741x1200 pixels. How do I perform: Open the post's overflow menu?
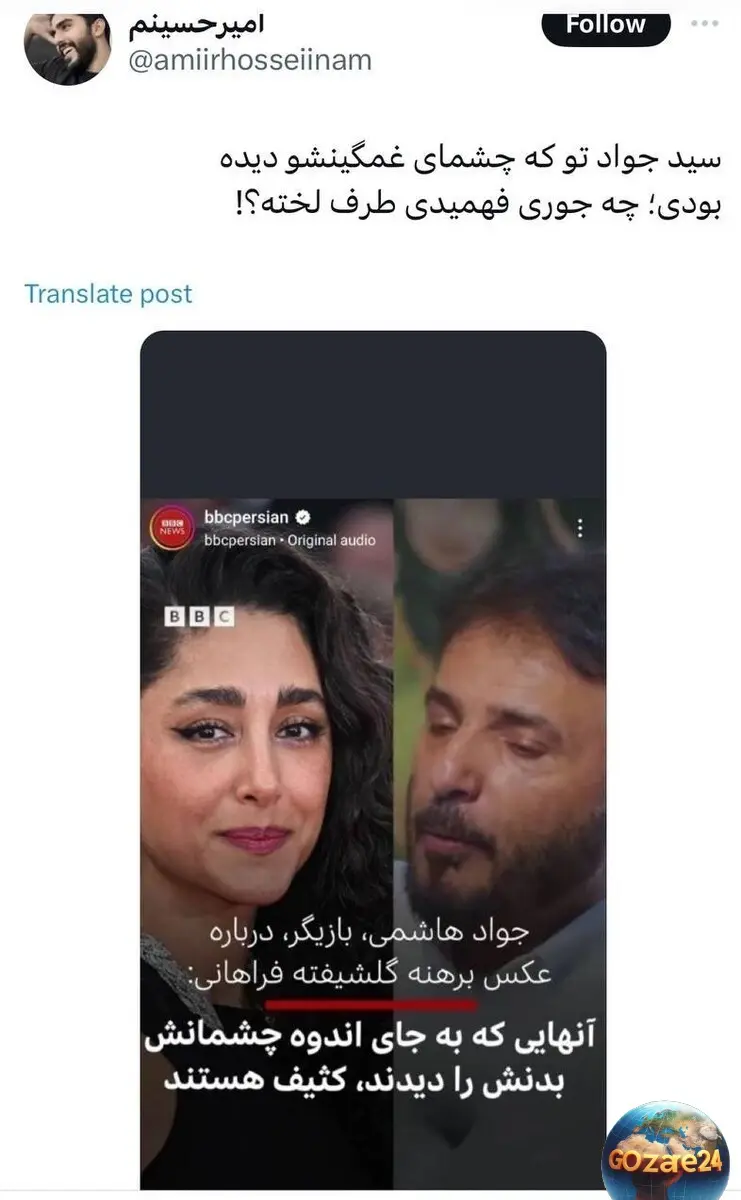point(716,21)
